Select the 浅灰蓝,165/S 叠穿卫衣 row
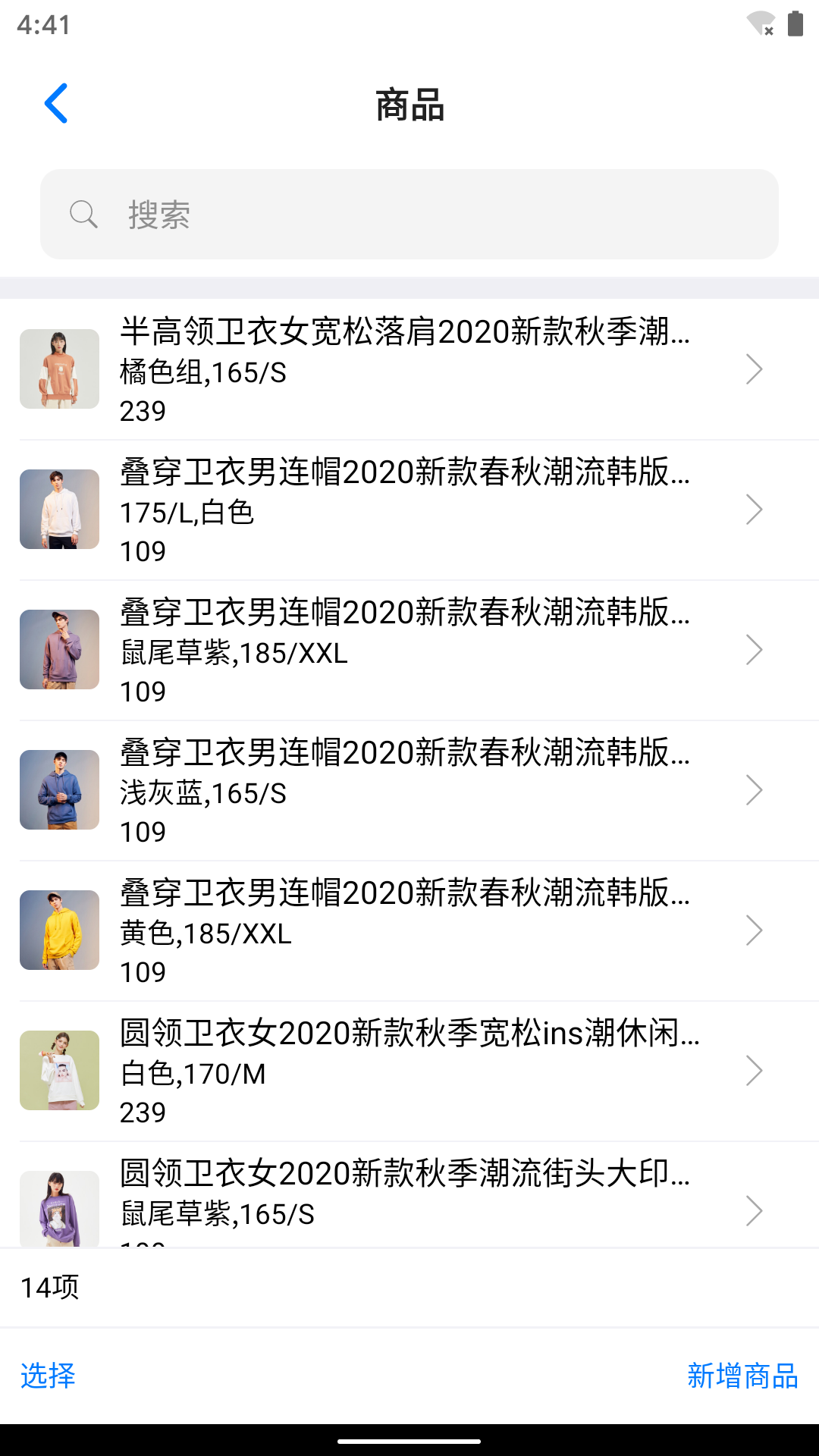819x1456 pixels. coord(409,791)
